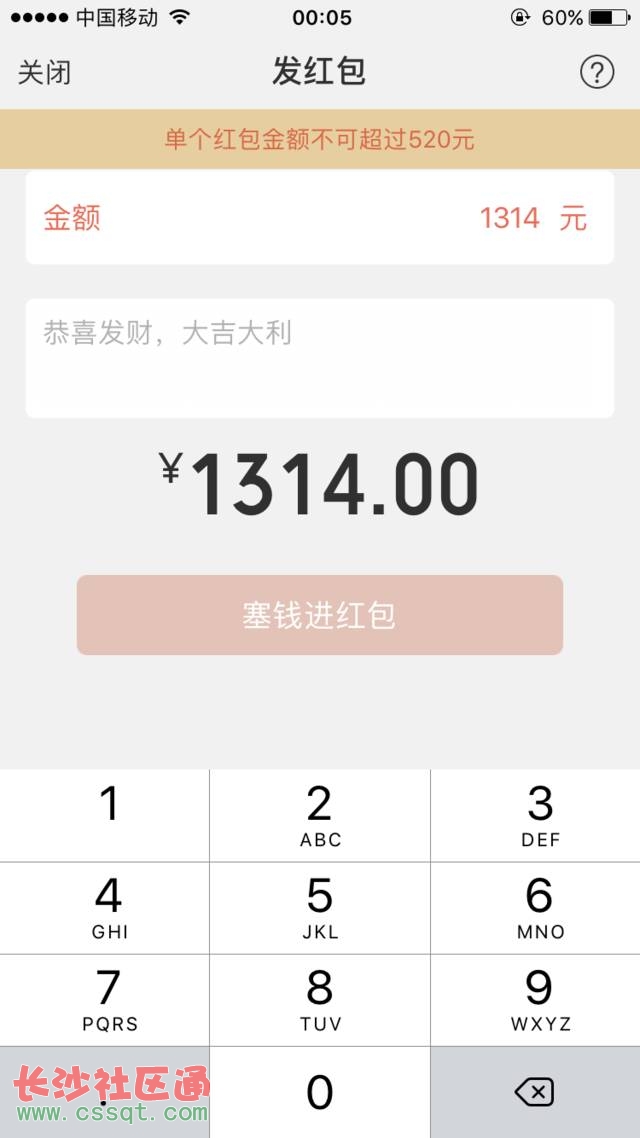
Task: Enter digit 7 PQRS on the keypad
Action: coord(104,1000)
